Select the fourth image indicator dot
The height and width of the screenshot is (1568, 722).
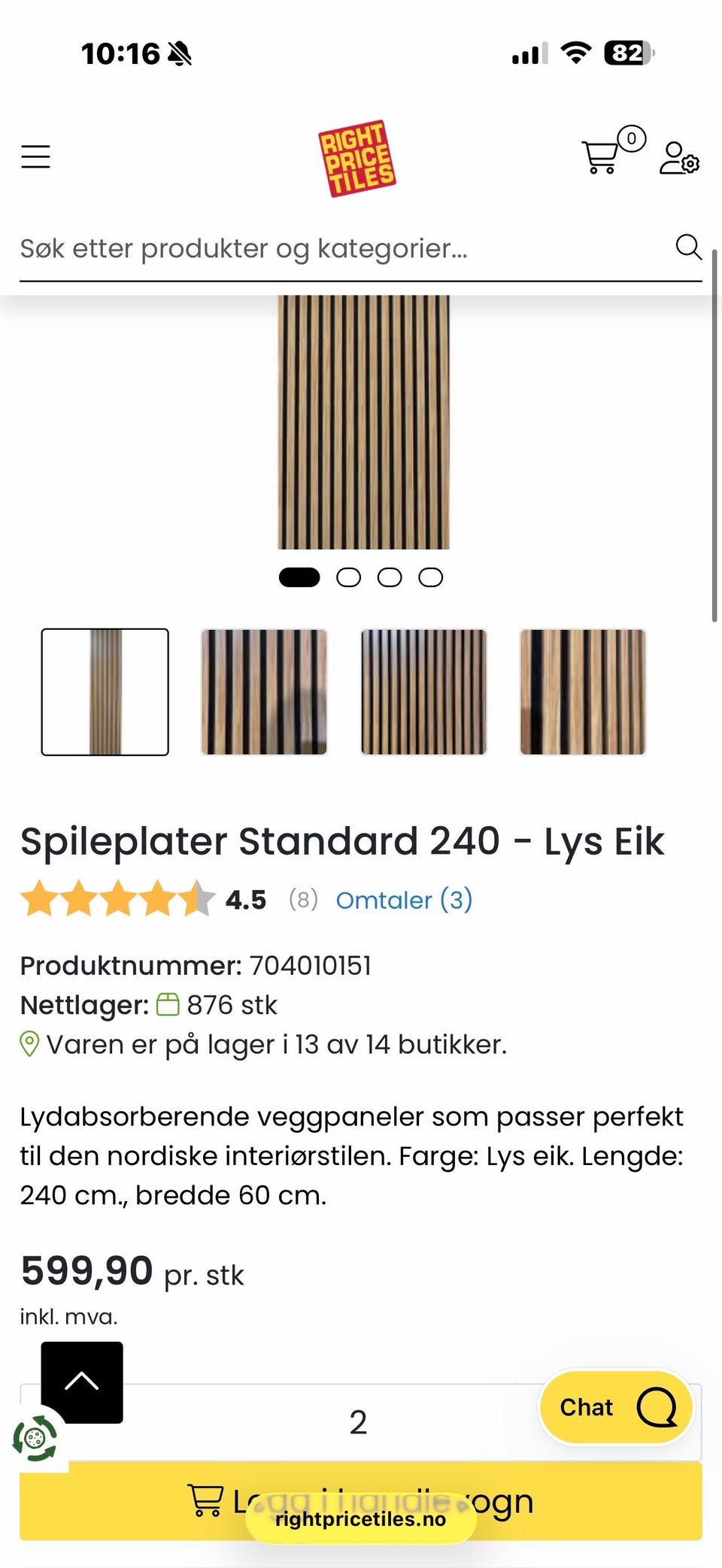430,577
